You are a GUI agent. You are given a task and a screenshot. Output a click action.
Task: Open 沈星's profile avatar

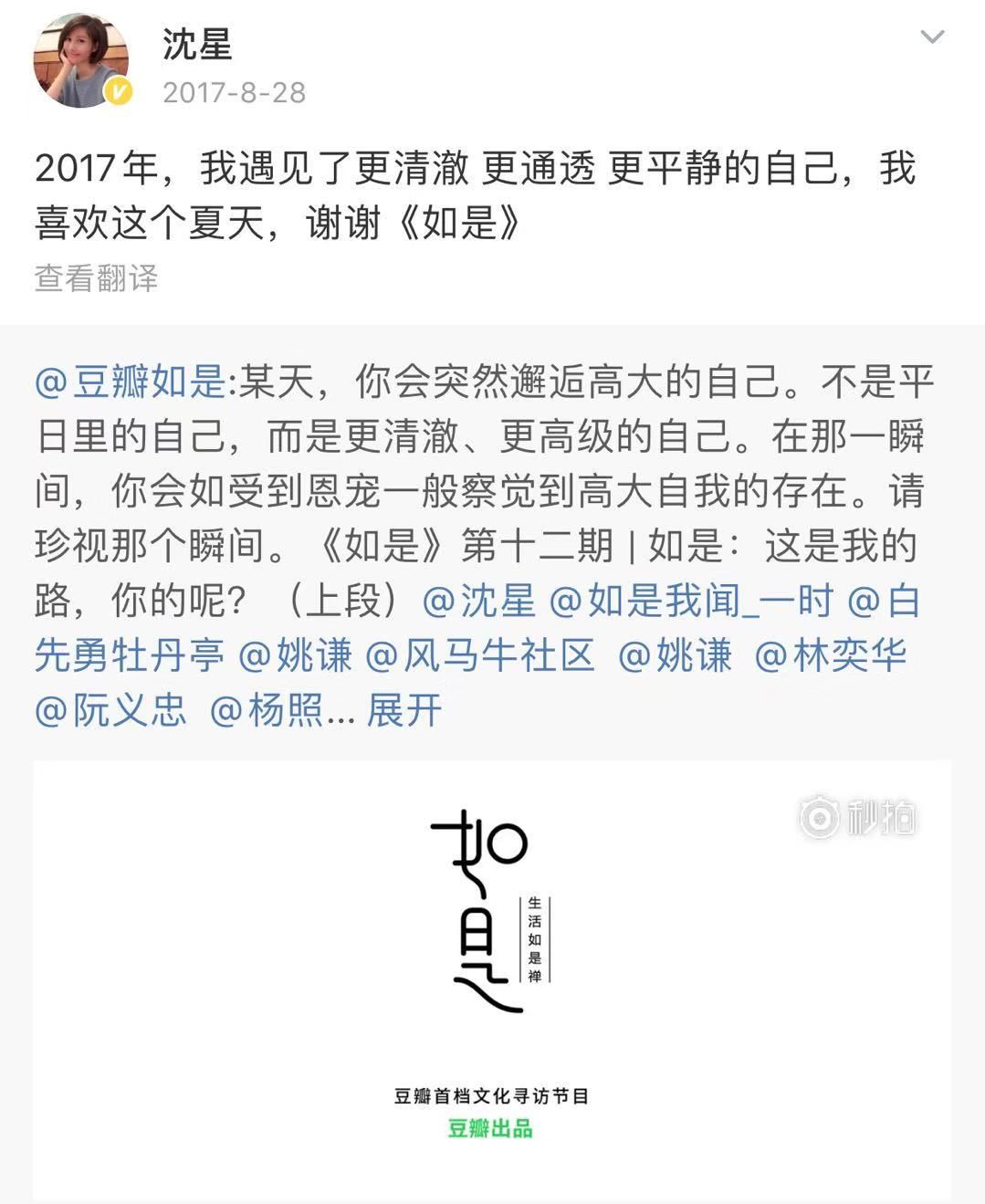[x=80, y=60]
